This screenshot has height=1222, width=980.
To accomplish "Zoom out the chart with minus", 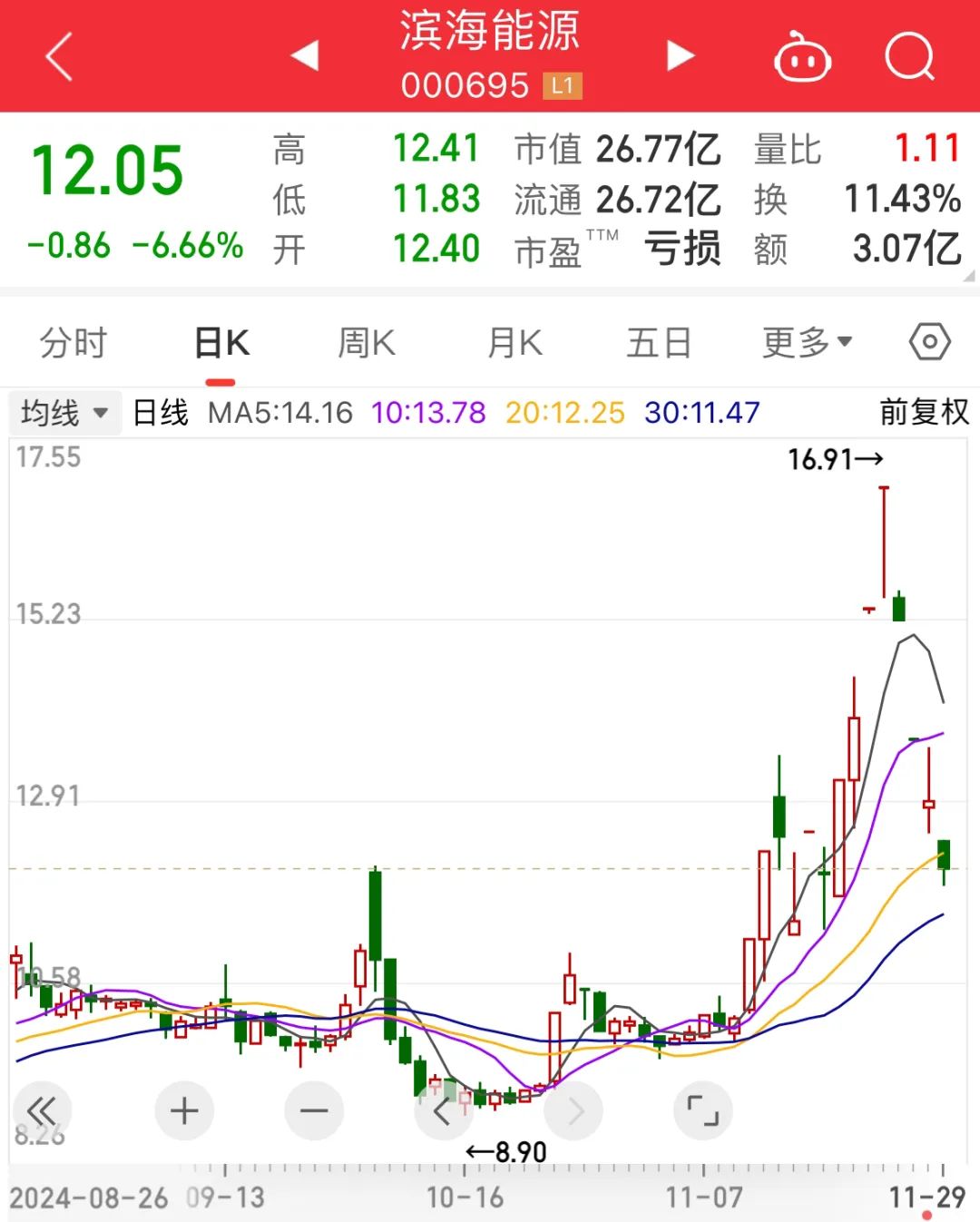I will [x=314, y=1110].
